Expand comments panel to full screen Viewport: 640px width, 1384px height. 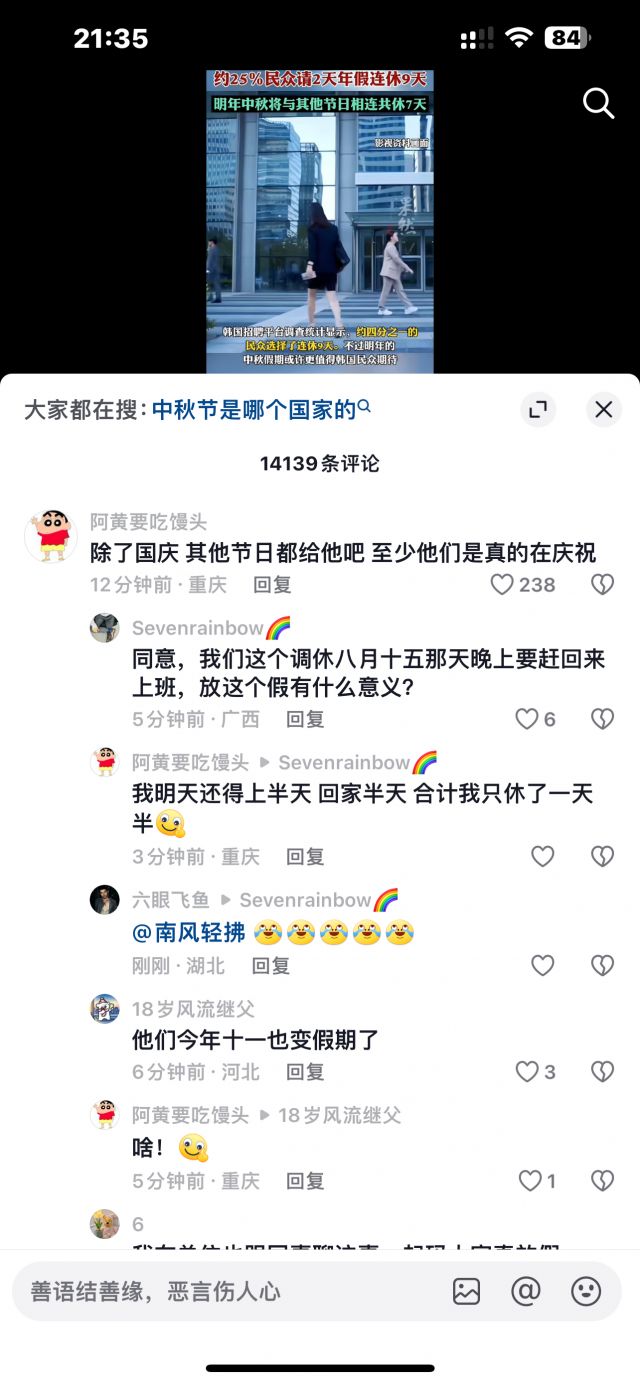pos(538,409)
